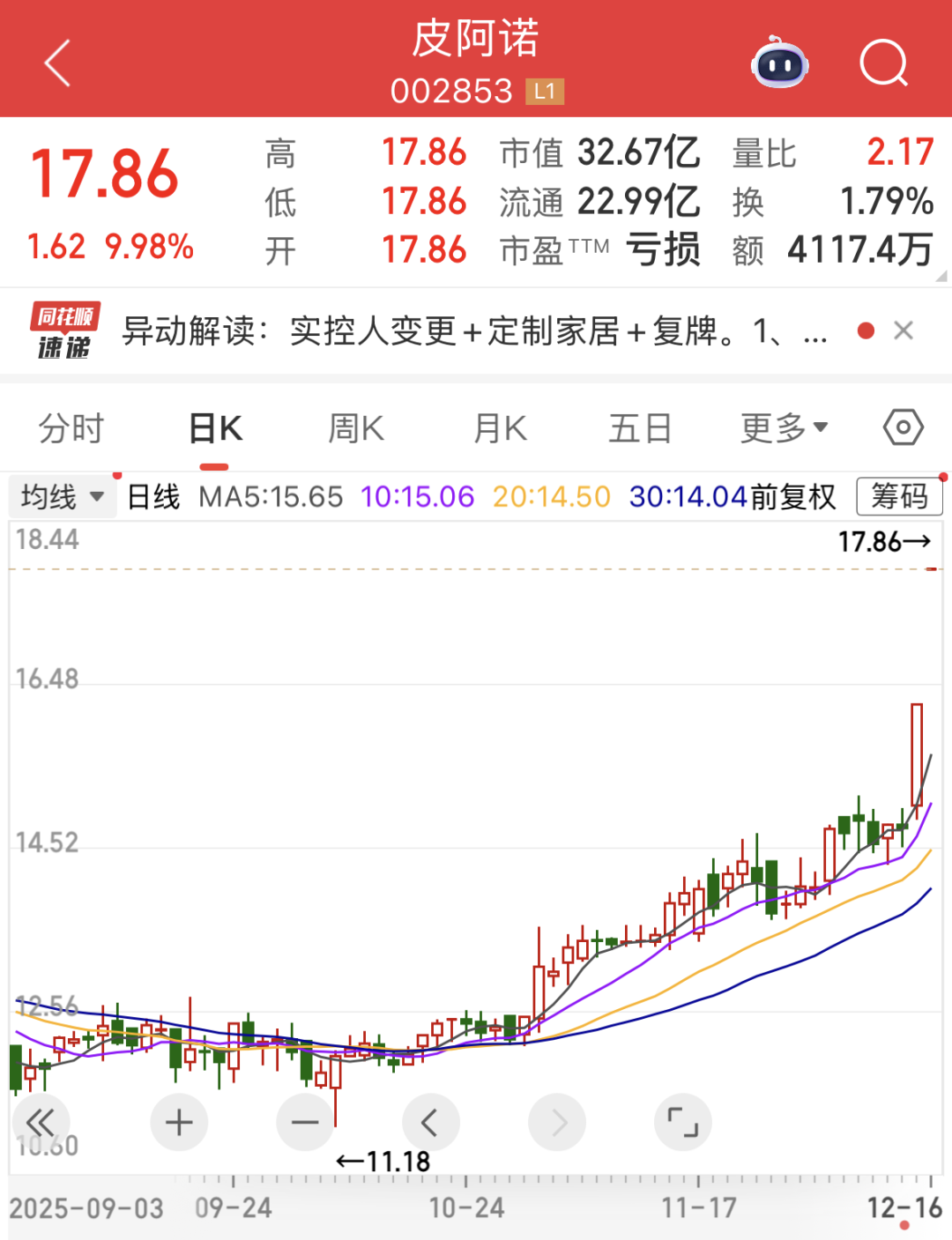Switch to the 周K weekly chart tab
The width and height of the screenshot is (952, 1240).
[354, 427]
